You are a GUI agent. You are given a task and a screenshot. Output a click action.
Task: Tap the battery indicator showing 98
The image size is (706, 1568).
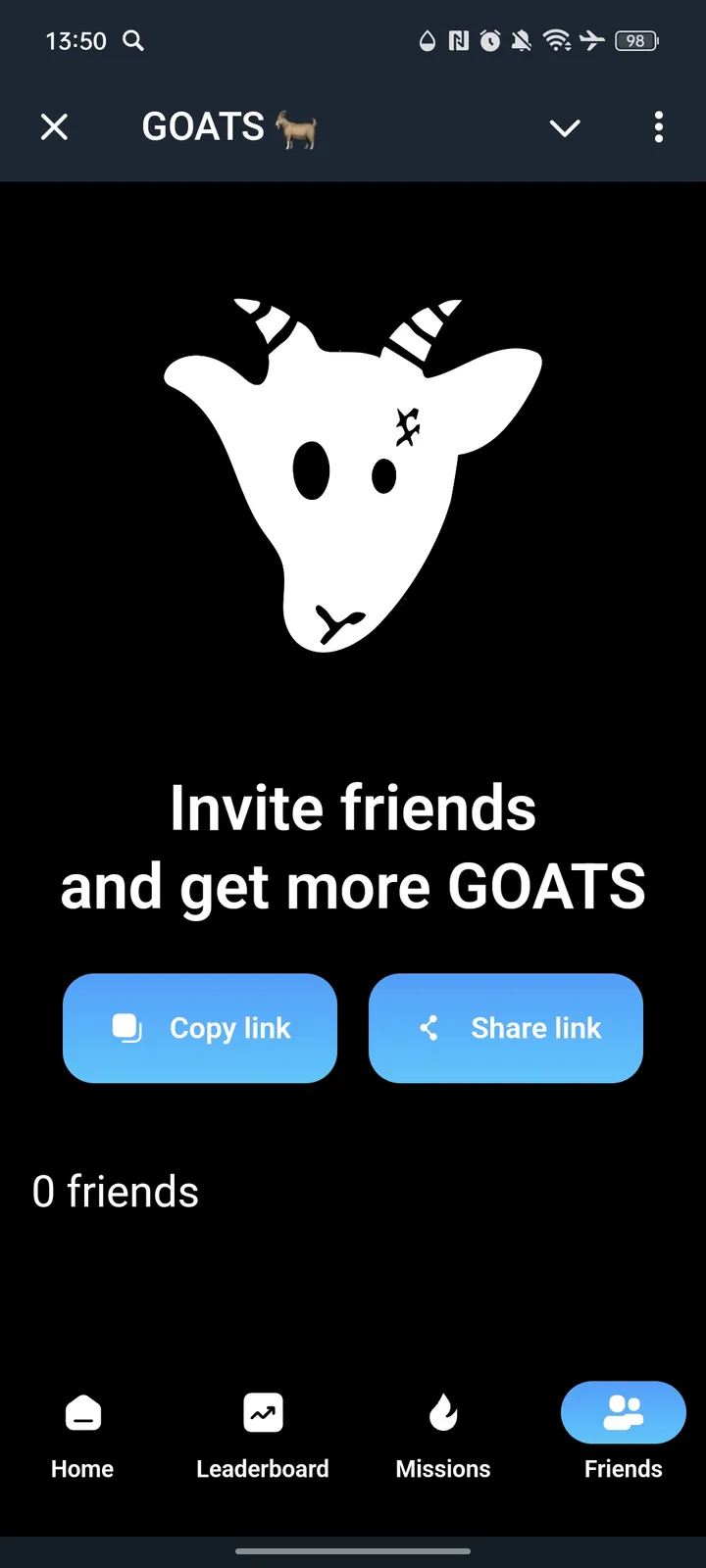coord(634,41)
